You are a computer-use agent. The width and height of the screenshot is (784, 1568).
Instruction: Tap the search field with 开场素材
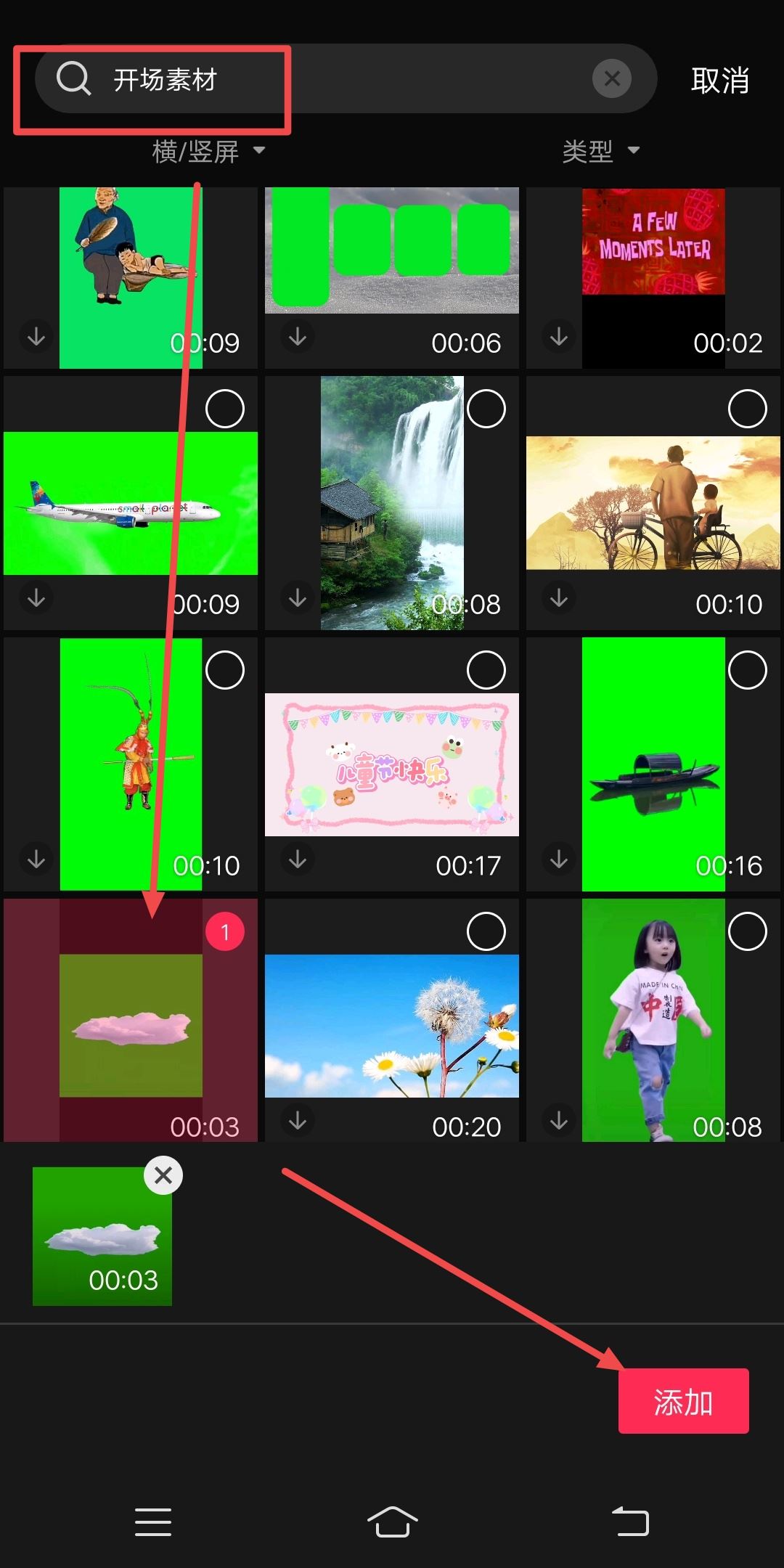tap(327, 79)
